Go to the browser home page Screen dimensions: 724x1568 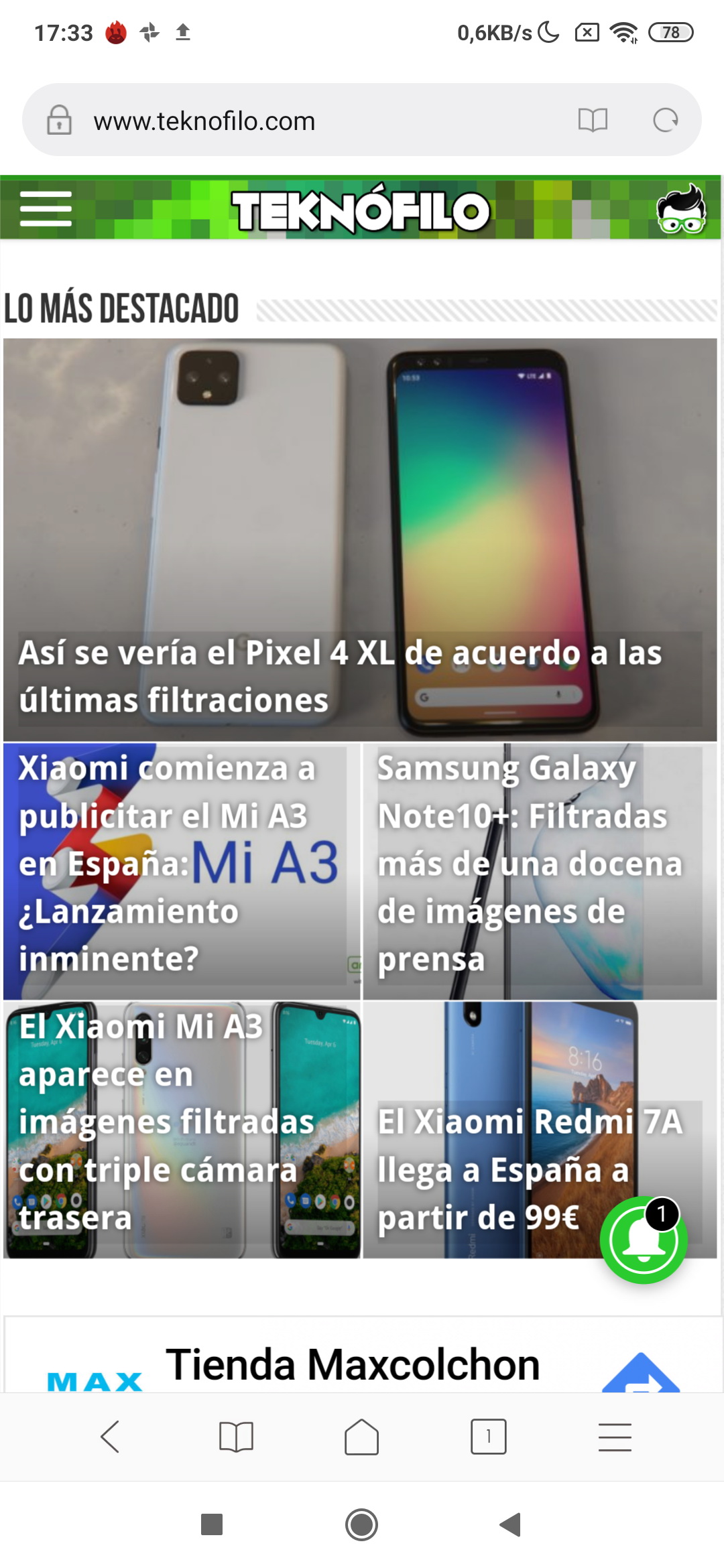pyautogui.click(x=362, y=1437)
